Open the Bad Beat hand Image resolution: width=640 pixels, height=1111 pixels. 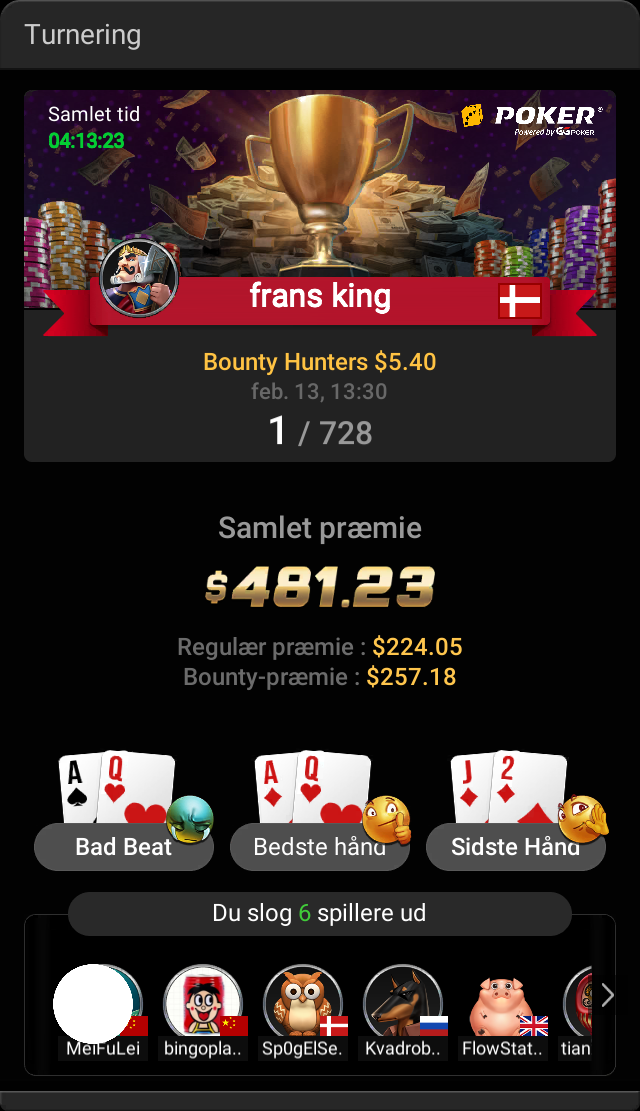click(123, 847)
